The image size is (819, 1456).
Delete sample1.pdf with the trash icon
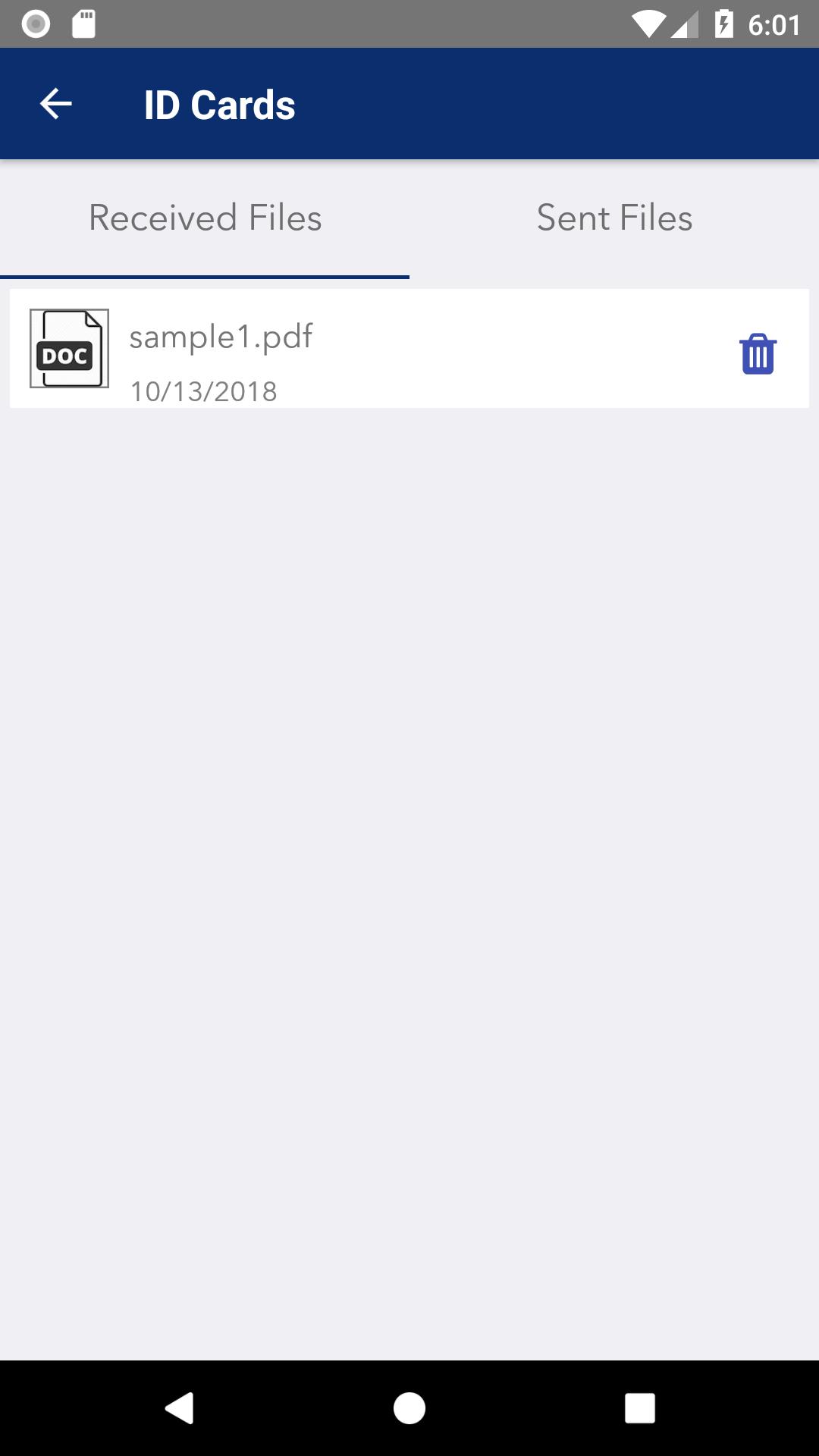tap(758, 353)
